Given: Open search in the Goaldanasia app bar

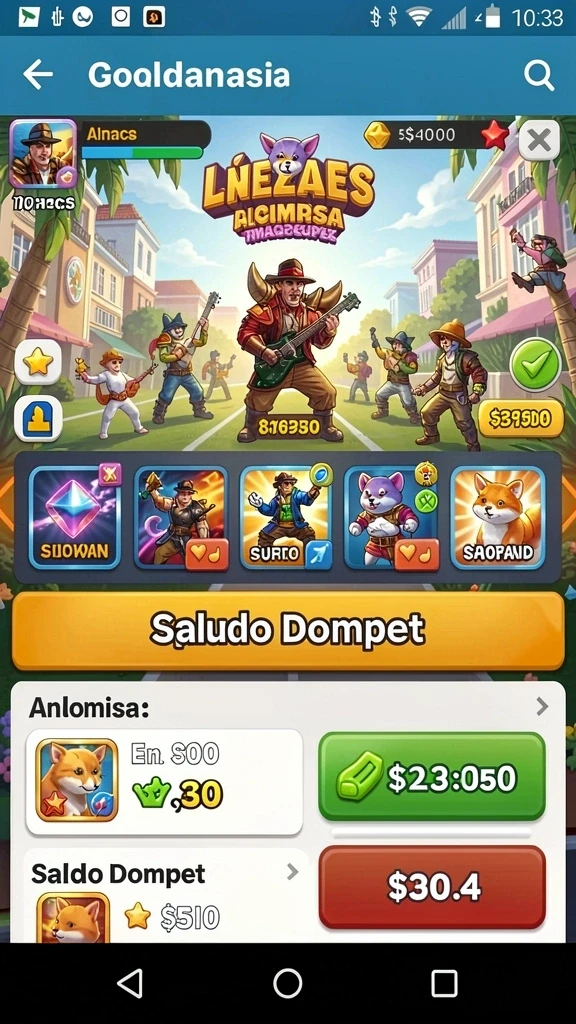Looking at the screenshot, I should pos(539,76).
